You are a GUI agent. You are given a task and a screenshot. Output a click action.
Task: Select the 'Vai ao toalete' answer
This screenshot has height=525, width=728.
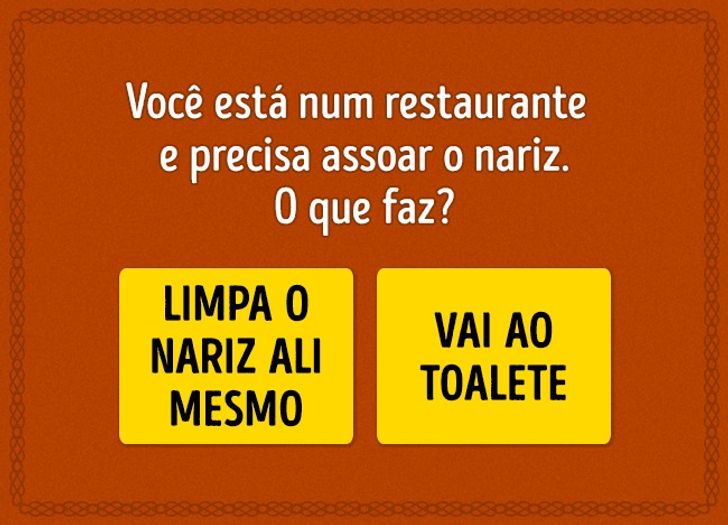click(x=493, y=356)
